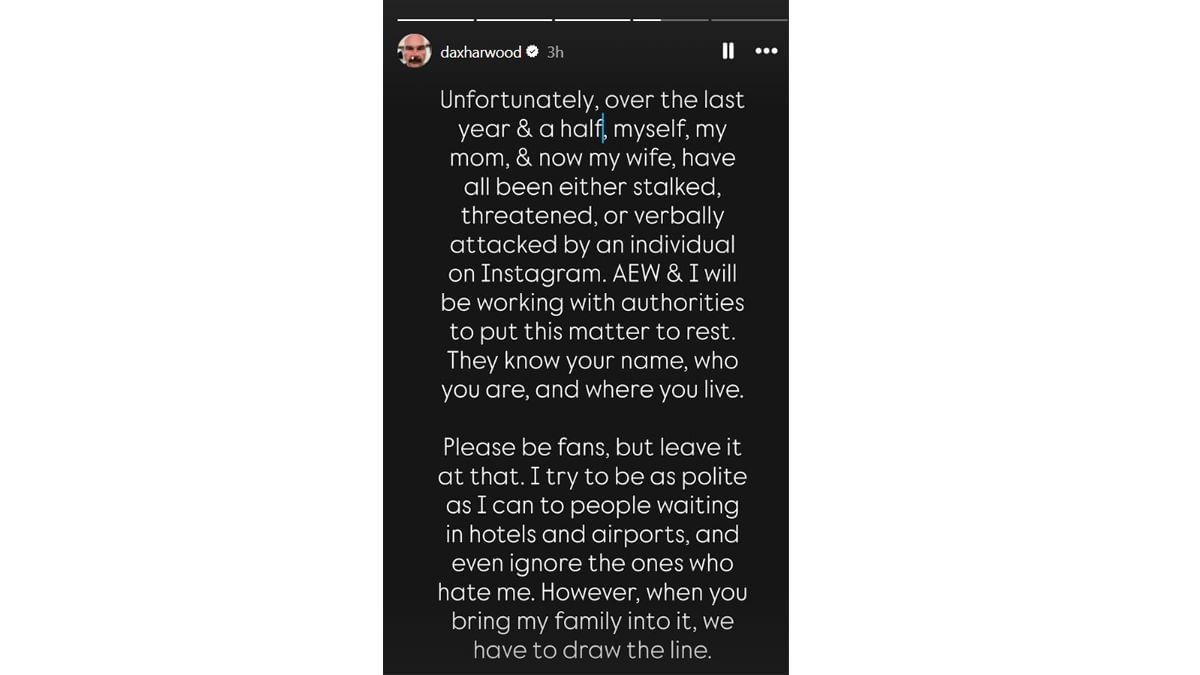Open daxharwood's profile picture
This screenshot has width=1200, height=675.
pos(414,51)
